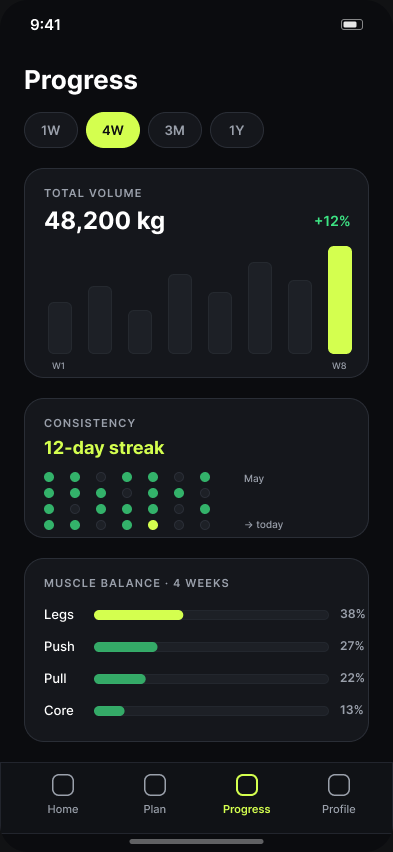The width and height of the screenshot is (393, 852).
Task: Switch to the 1Y time range
Action: (237, 130)
